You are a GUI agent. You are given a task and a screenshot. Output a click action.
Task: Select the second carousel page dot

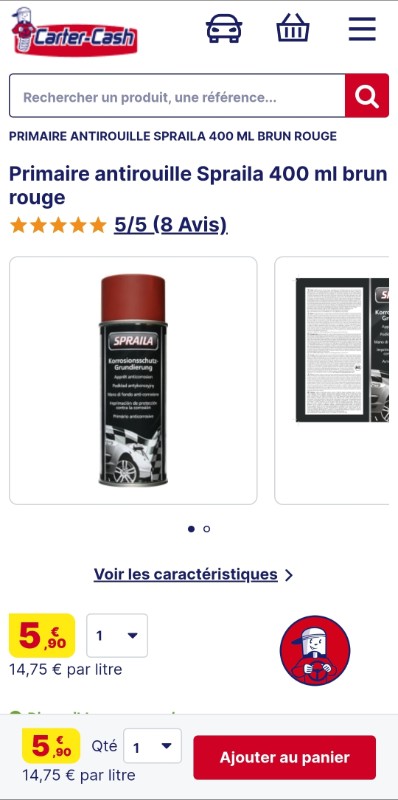click(x=207, y=529)
